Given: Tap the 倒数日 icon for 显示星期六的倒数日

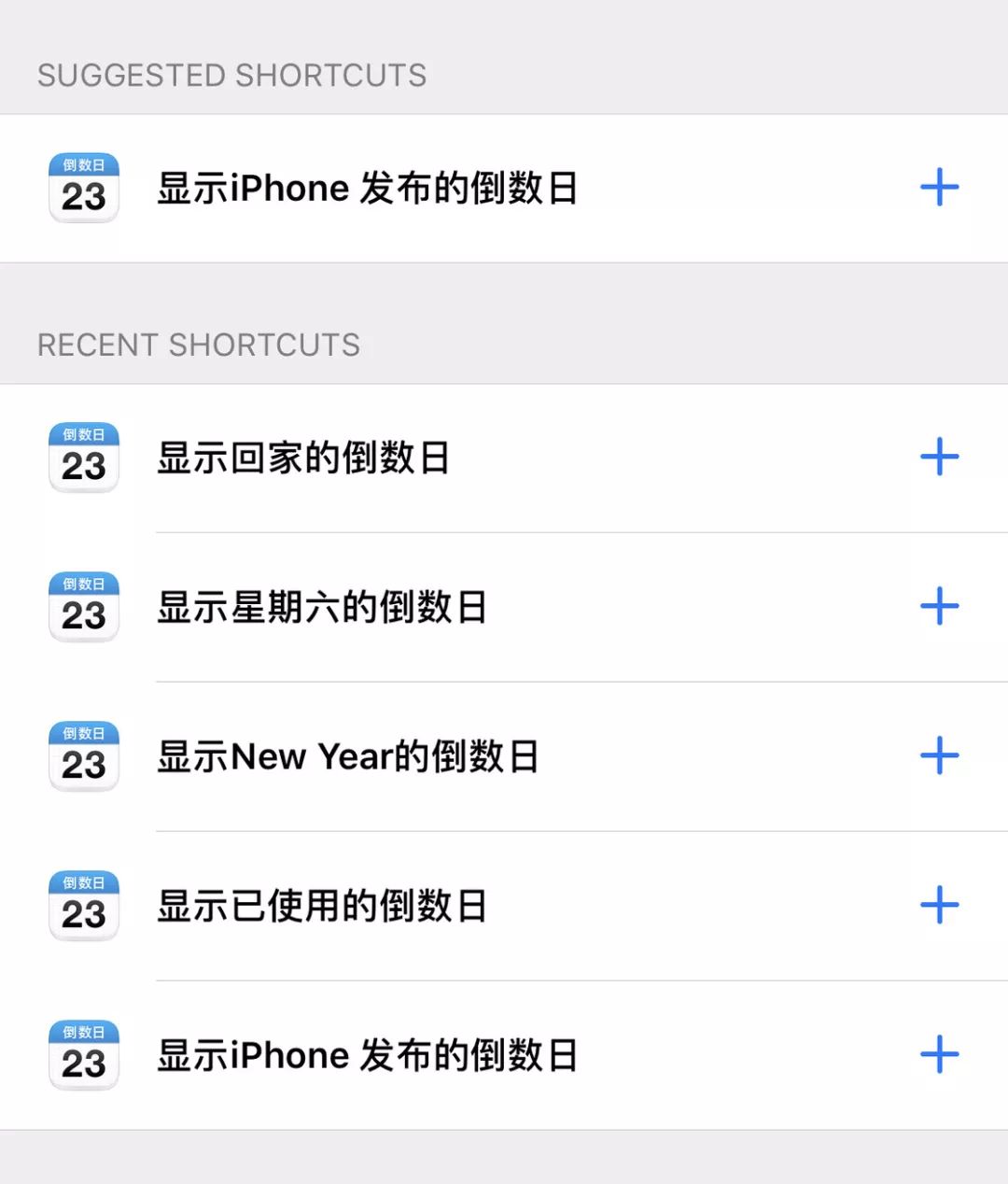Looking at the screenshot, I should click(x=83, y=607).
